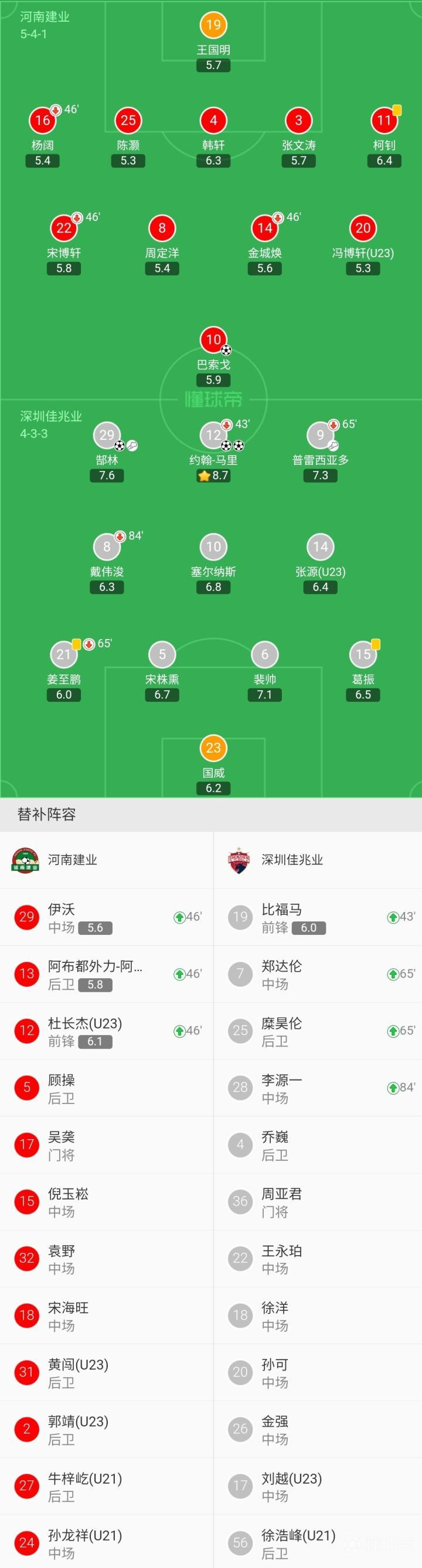Open goalkeeper 国威's details
The image size is (422, 1568).
(x=213, y=749)
